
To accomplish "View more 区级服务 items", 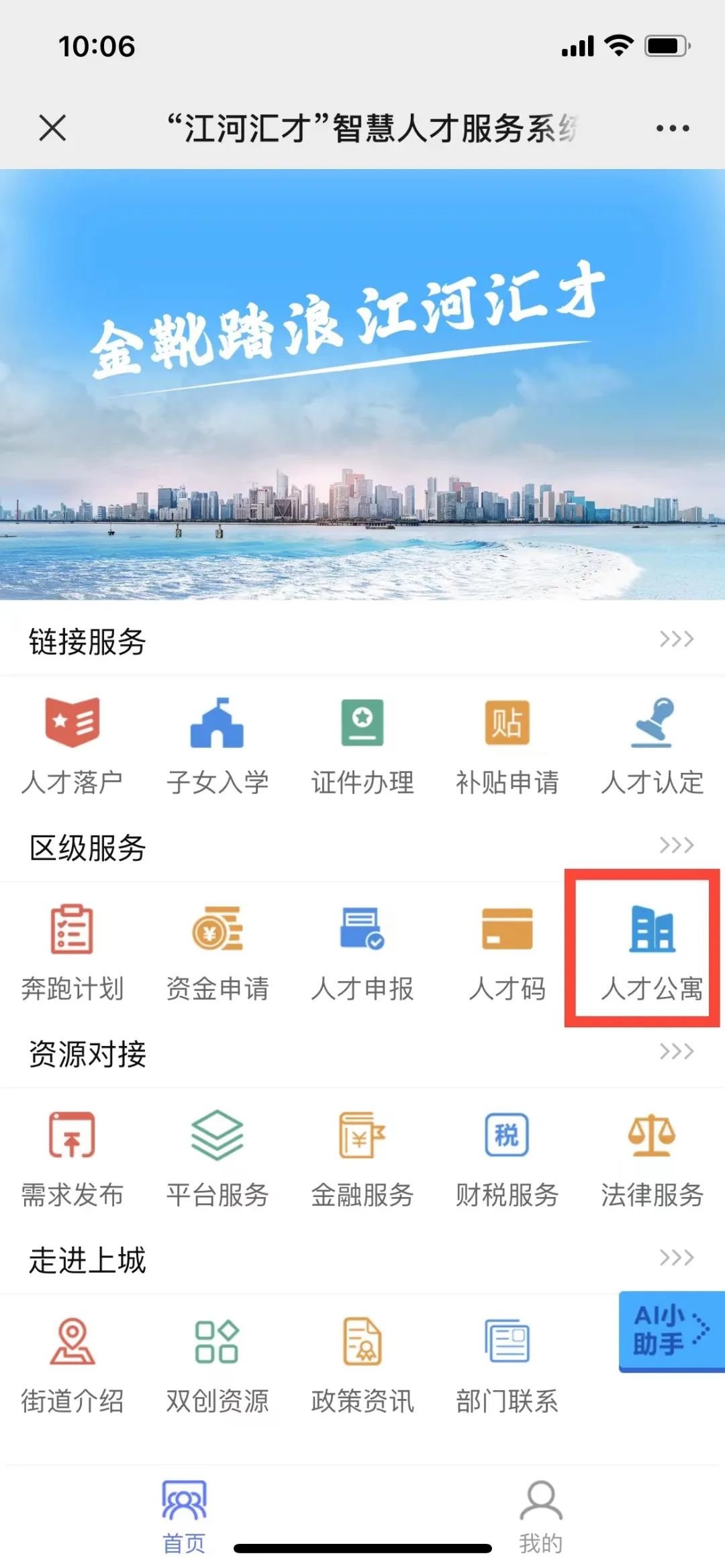I will [676, 845].
